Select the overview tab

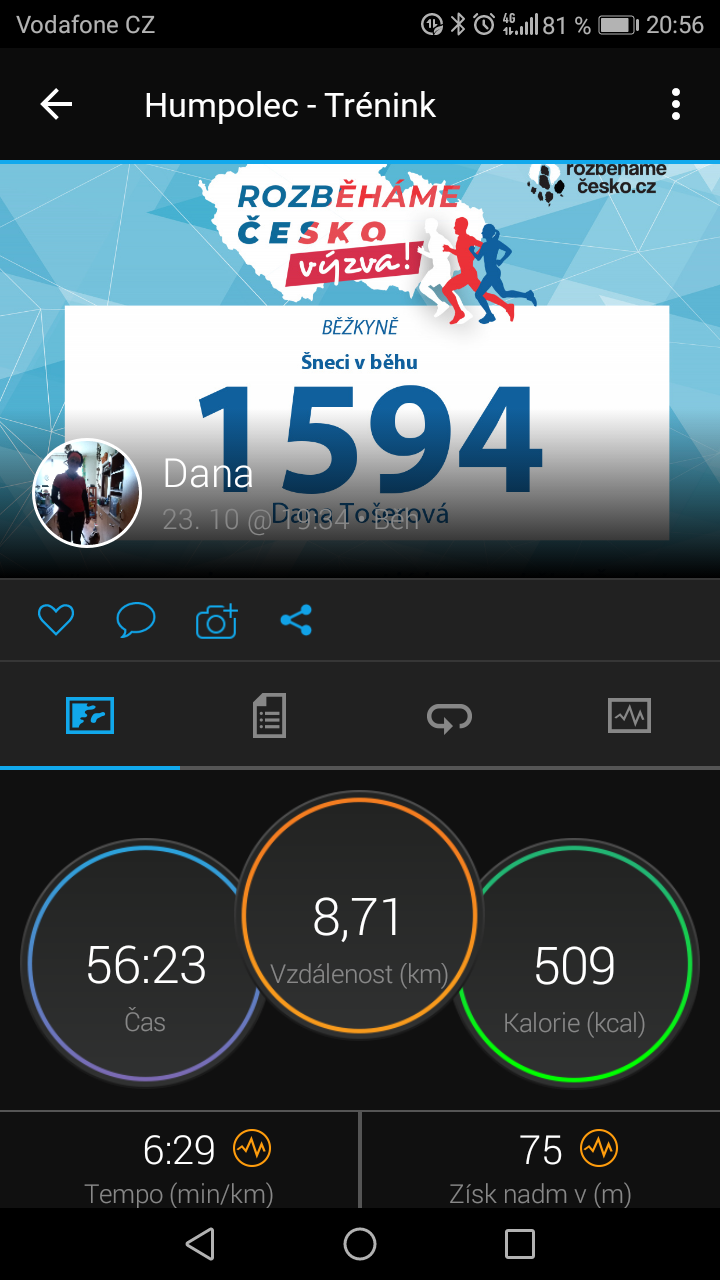(x=90, y=716)
